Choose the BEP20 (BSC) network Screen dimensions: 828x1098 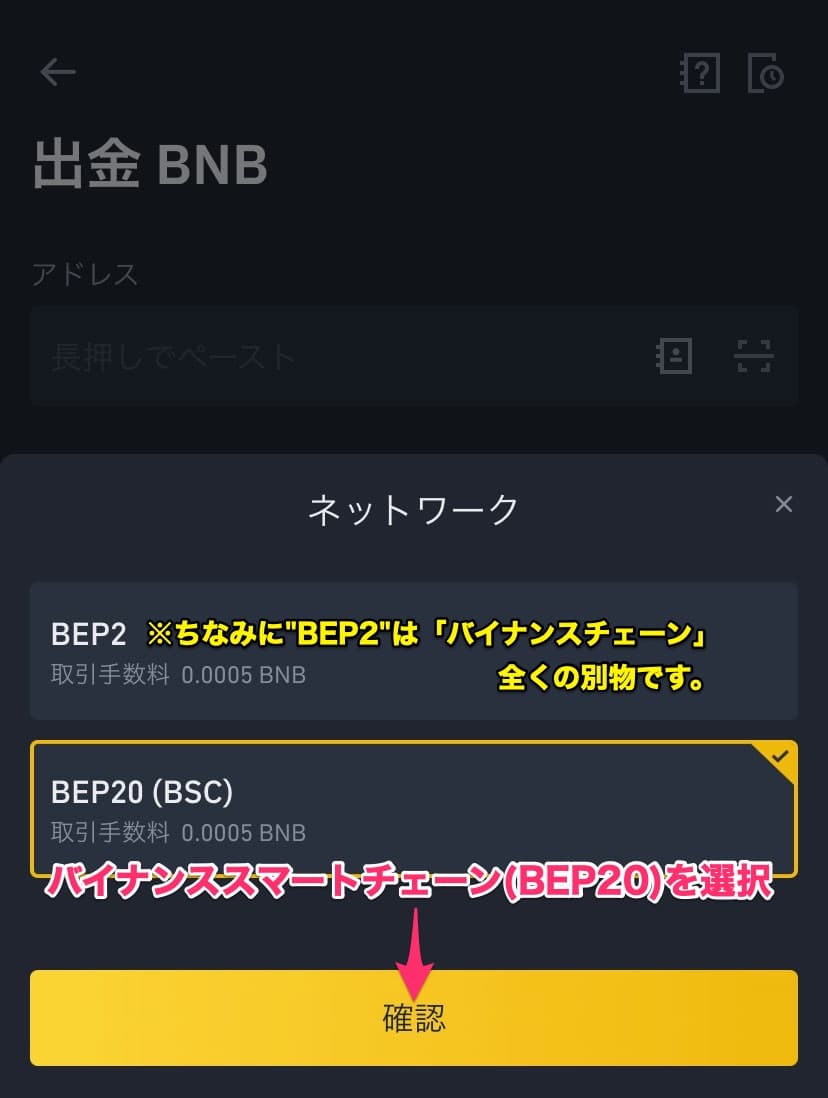pos(413,809)
